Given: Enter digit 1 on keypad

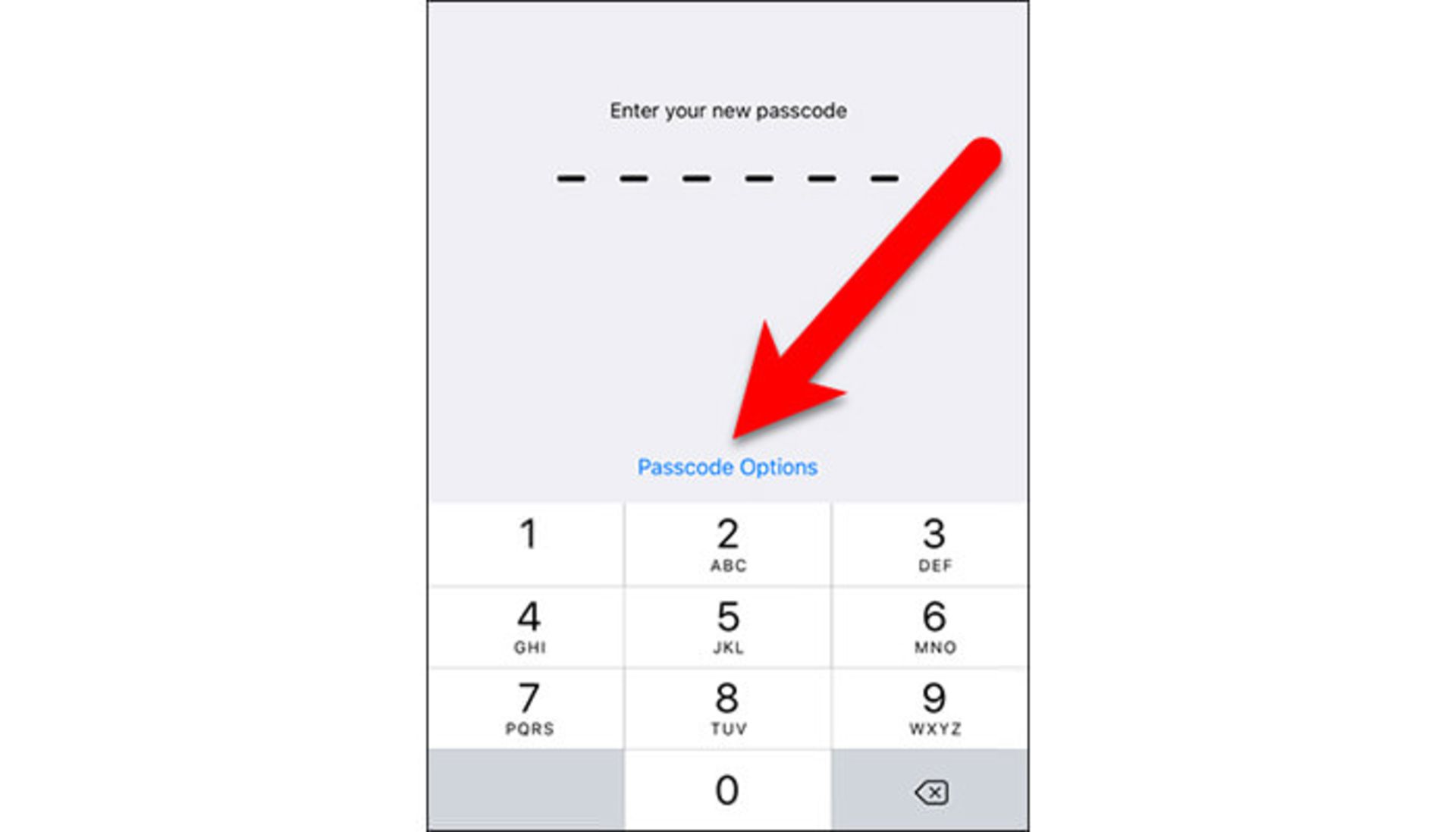Looking at the screenshot, I should point(527,543).
